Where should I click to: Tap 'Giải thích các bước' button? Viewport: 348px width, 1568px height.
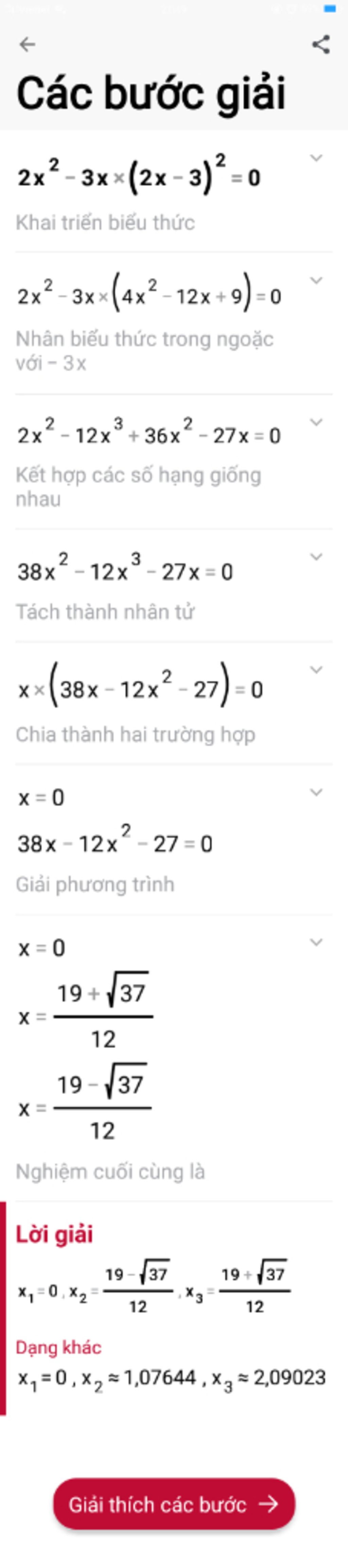pyautogui.click(x=174, y=1504)
